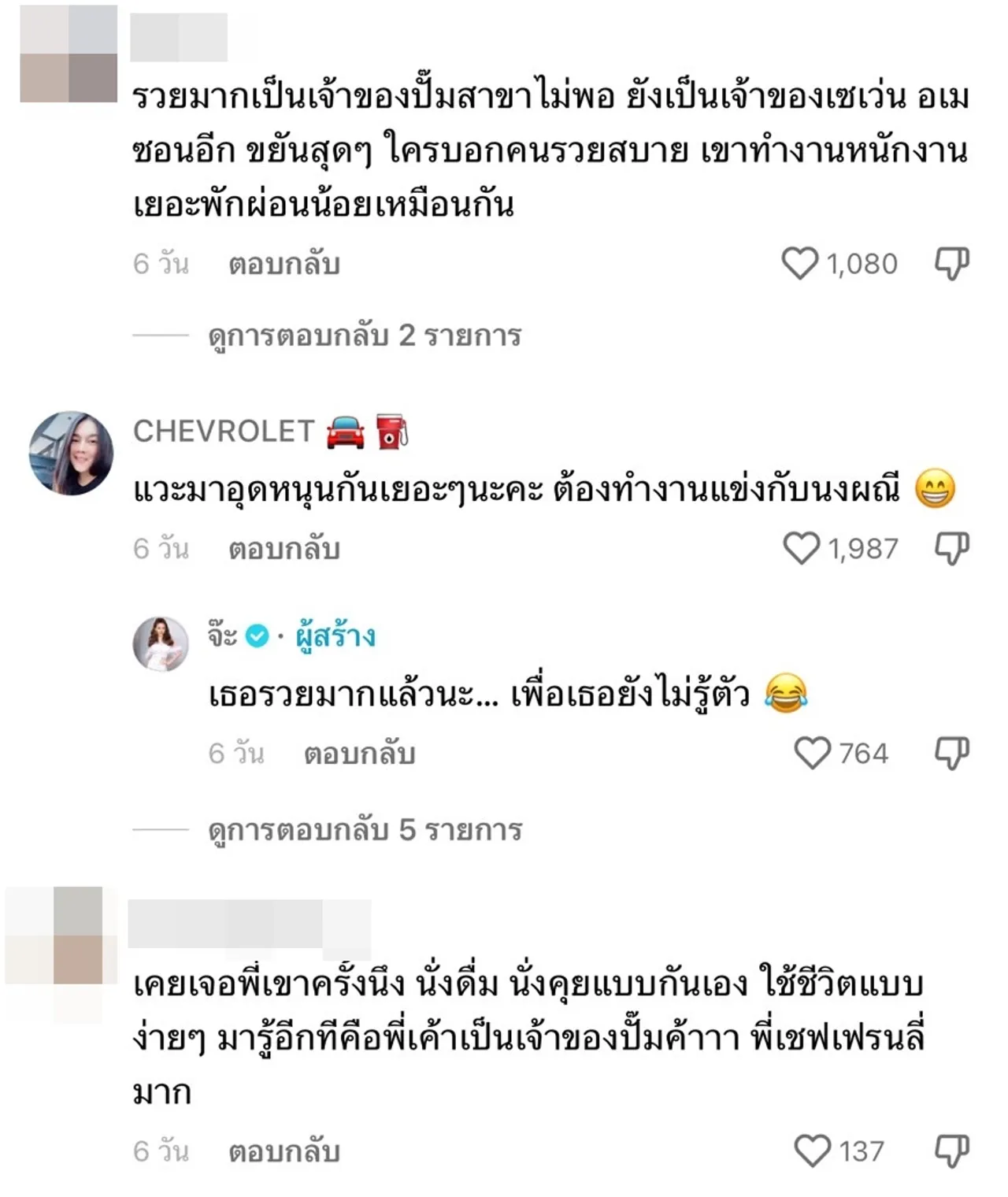The image size is (1008, 1197).
Task: Reply to the creator จ๊ะ's comment
Action: 359,754
